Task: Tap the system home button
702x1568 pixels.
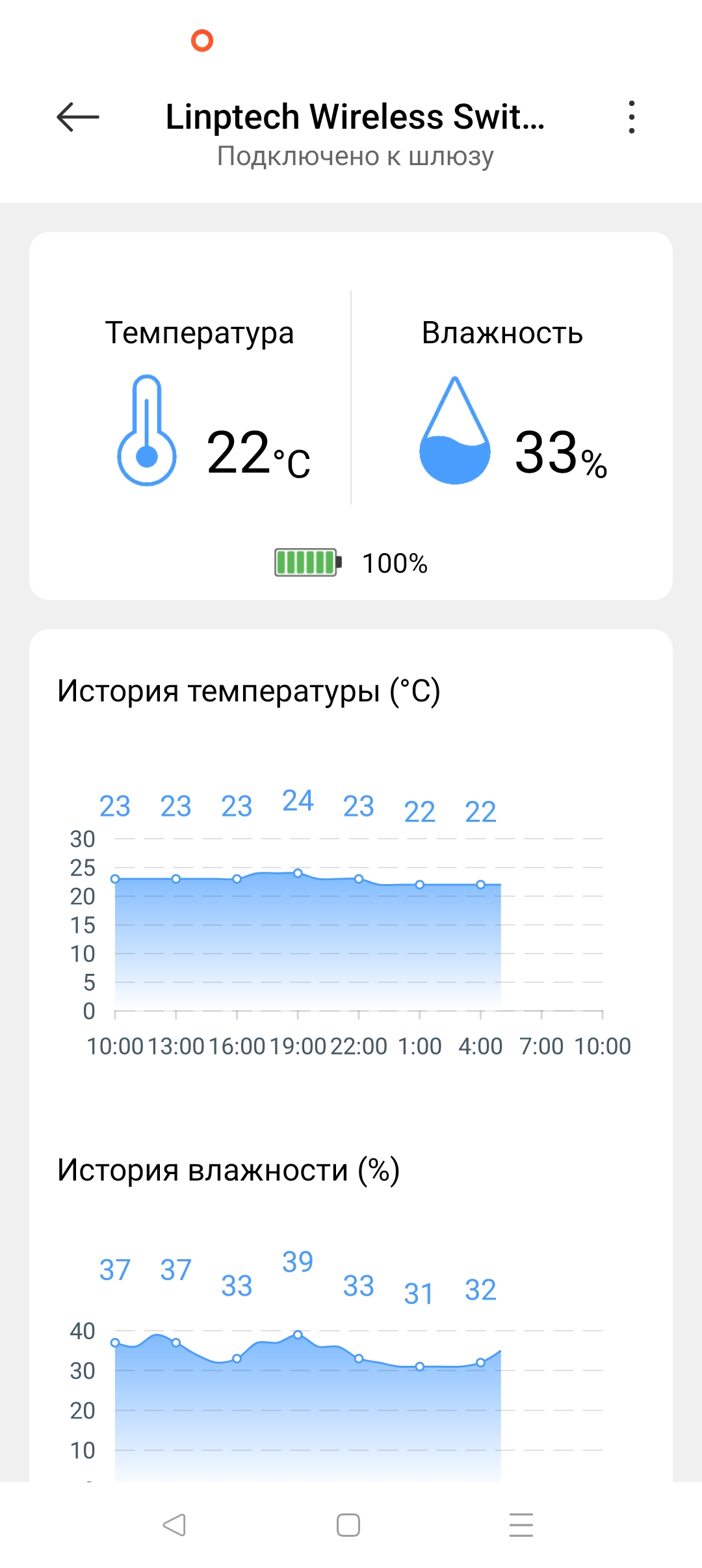Action: tap(348, 1525)
